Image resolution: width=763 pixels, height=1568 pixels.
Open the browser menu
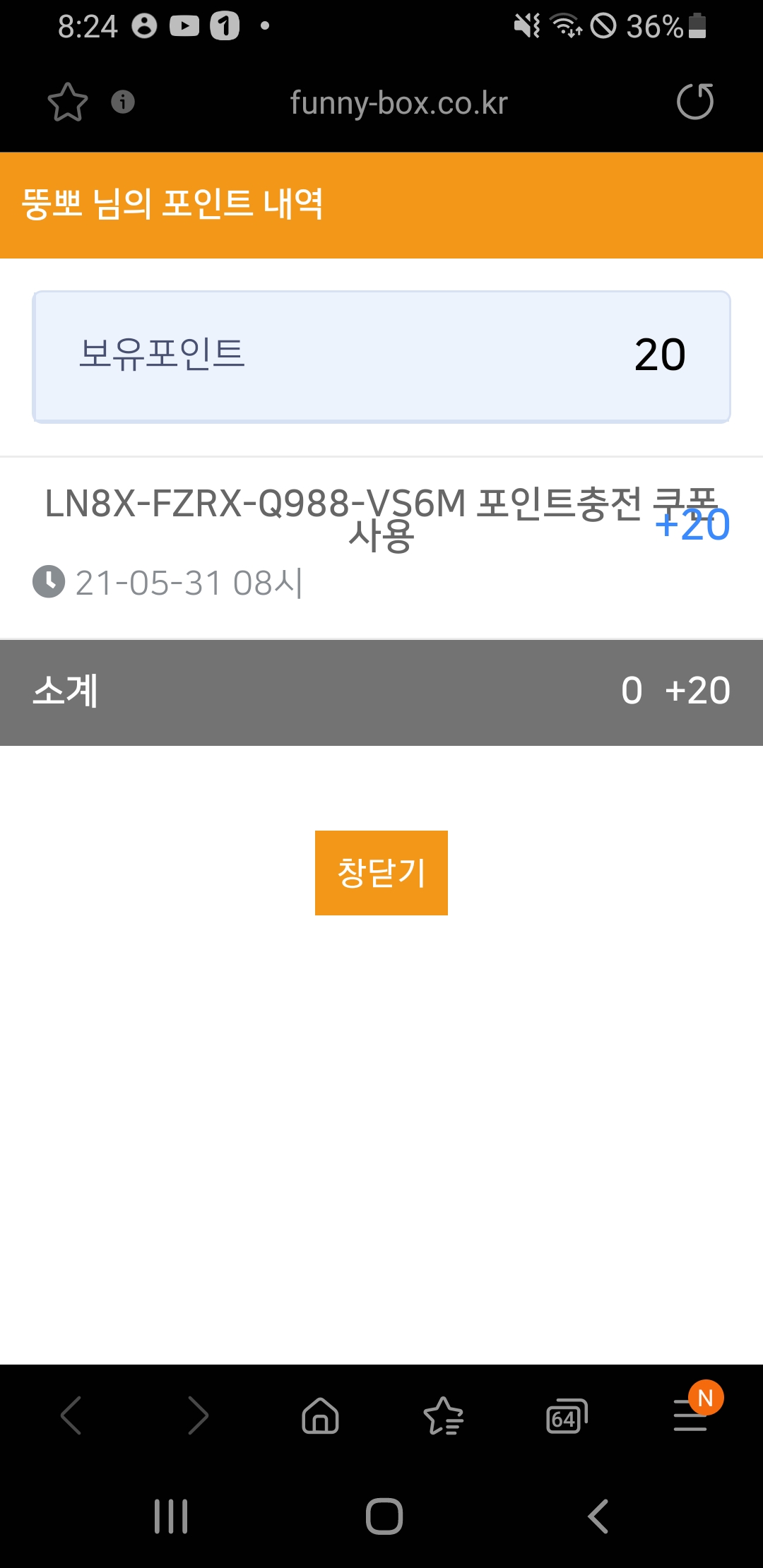[x=690, y=1417]
